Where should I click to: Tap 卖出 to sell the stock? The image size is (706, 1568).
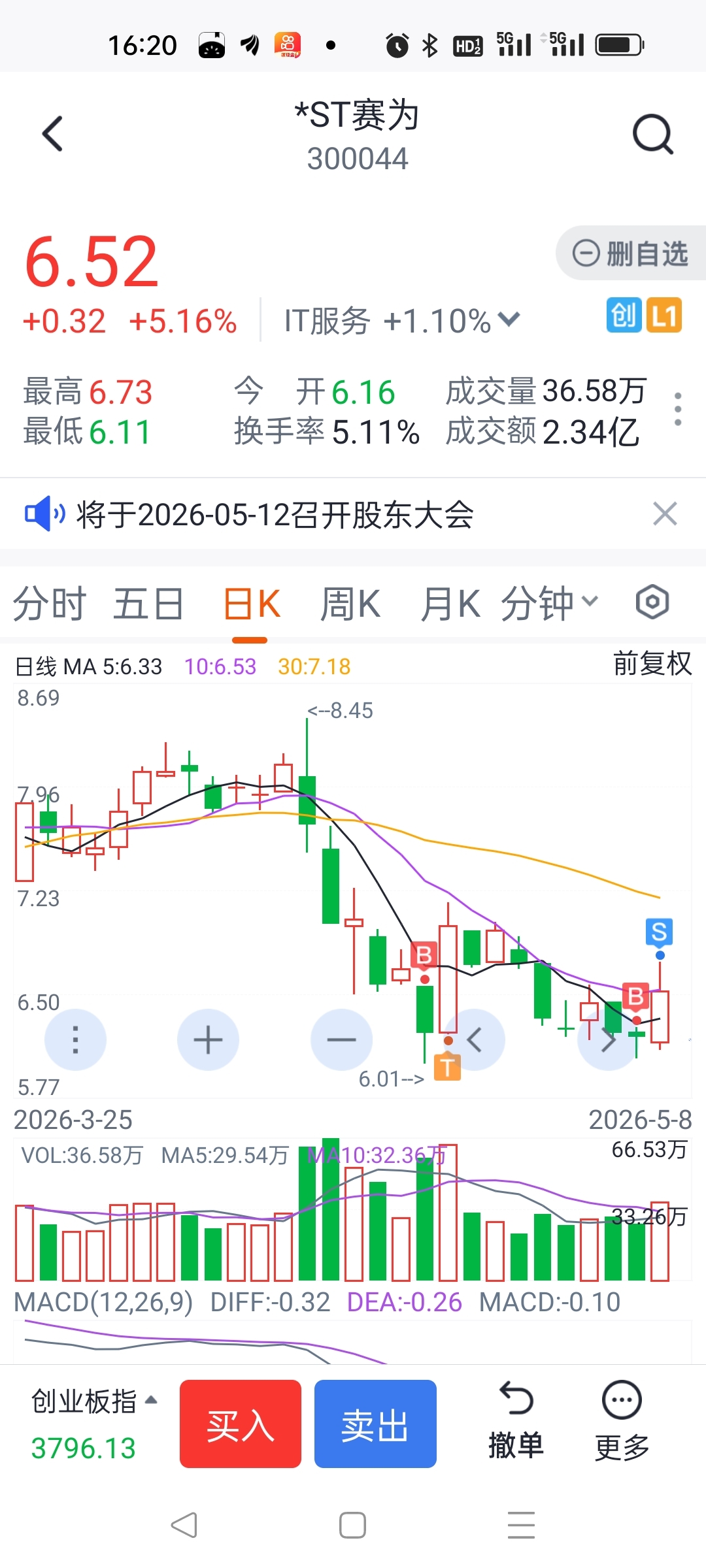[375, 1425]
